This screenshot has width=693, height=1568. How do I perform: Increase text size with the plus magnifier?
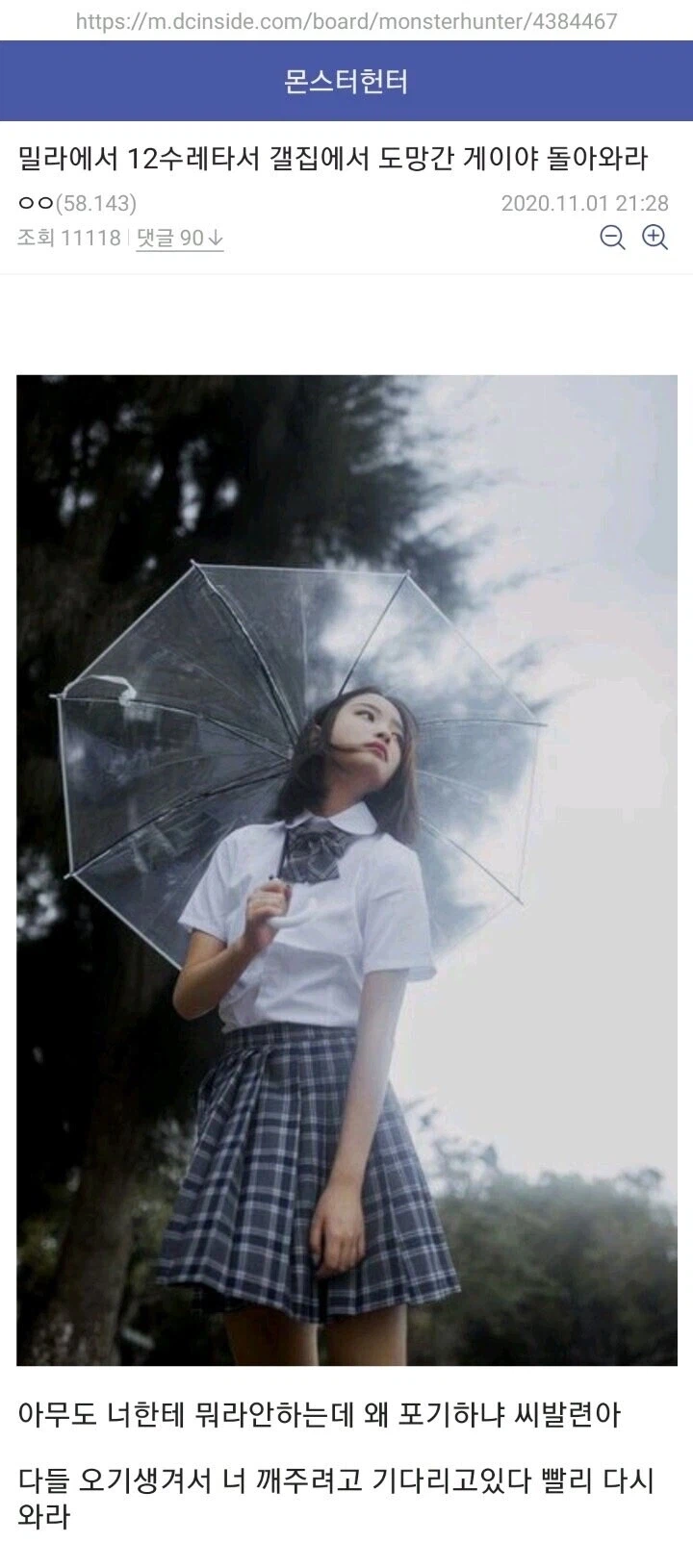[655, 238]
